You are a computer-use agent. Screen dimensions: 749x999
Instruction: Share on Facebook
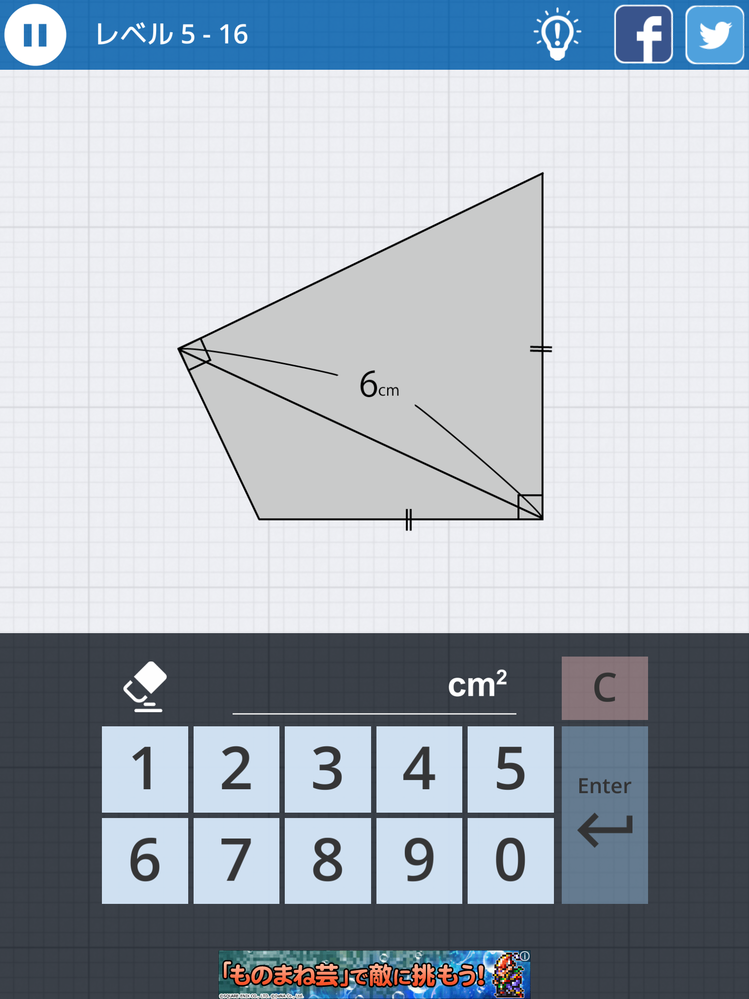[x=643, y=35]
